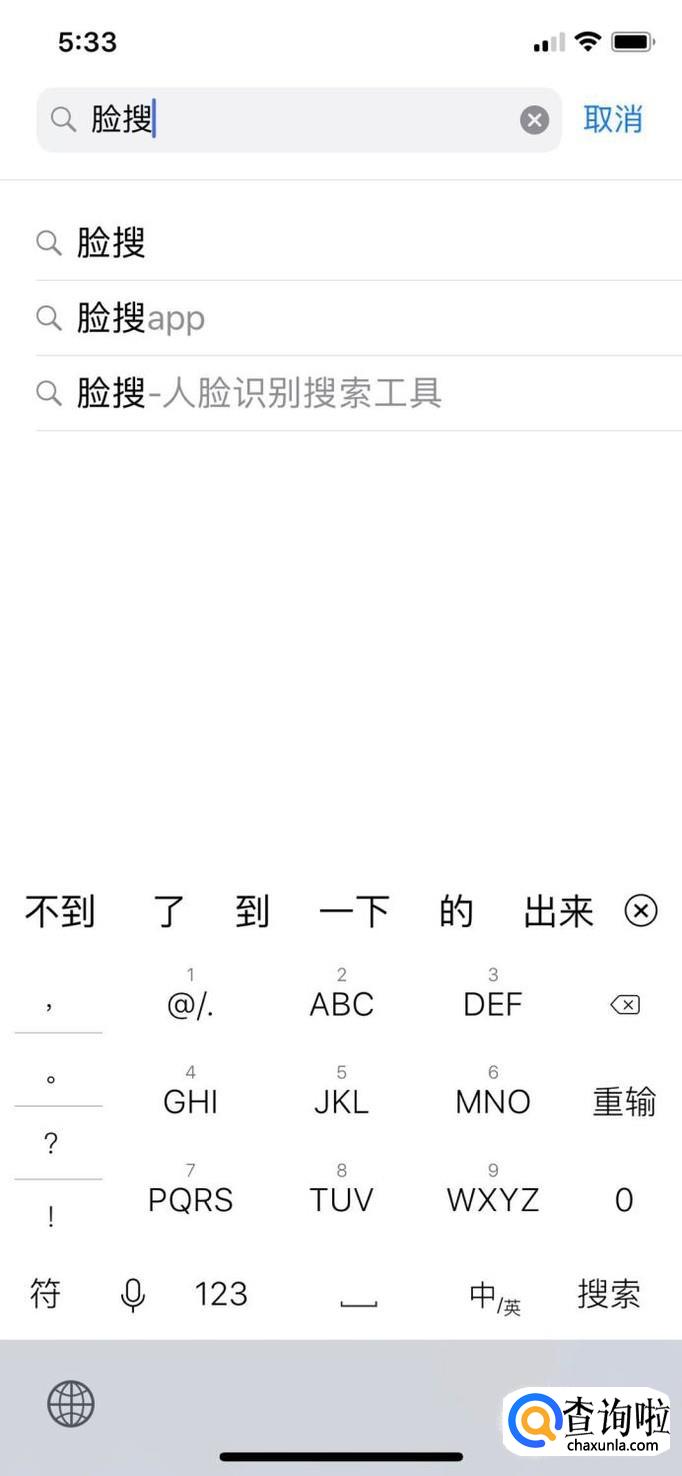Open the 符 symbols keyboard

[45, 1294]
